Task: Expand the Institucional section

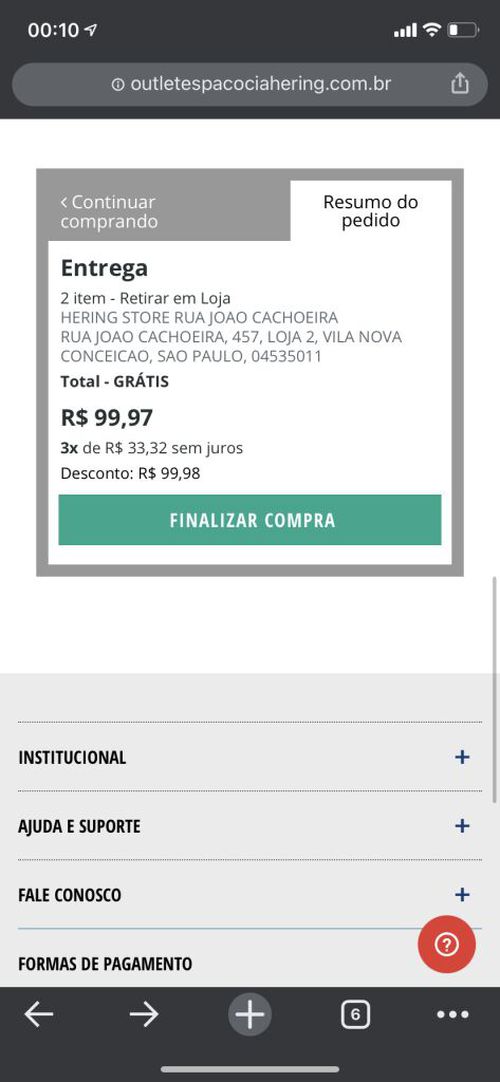Action: 250,757
